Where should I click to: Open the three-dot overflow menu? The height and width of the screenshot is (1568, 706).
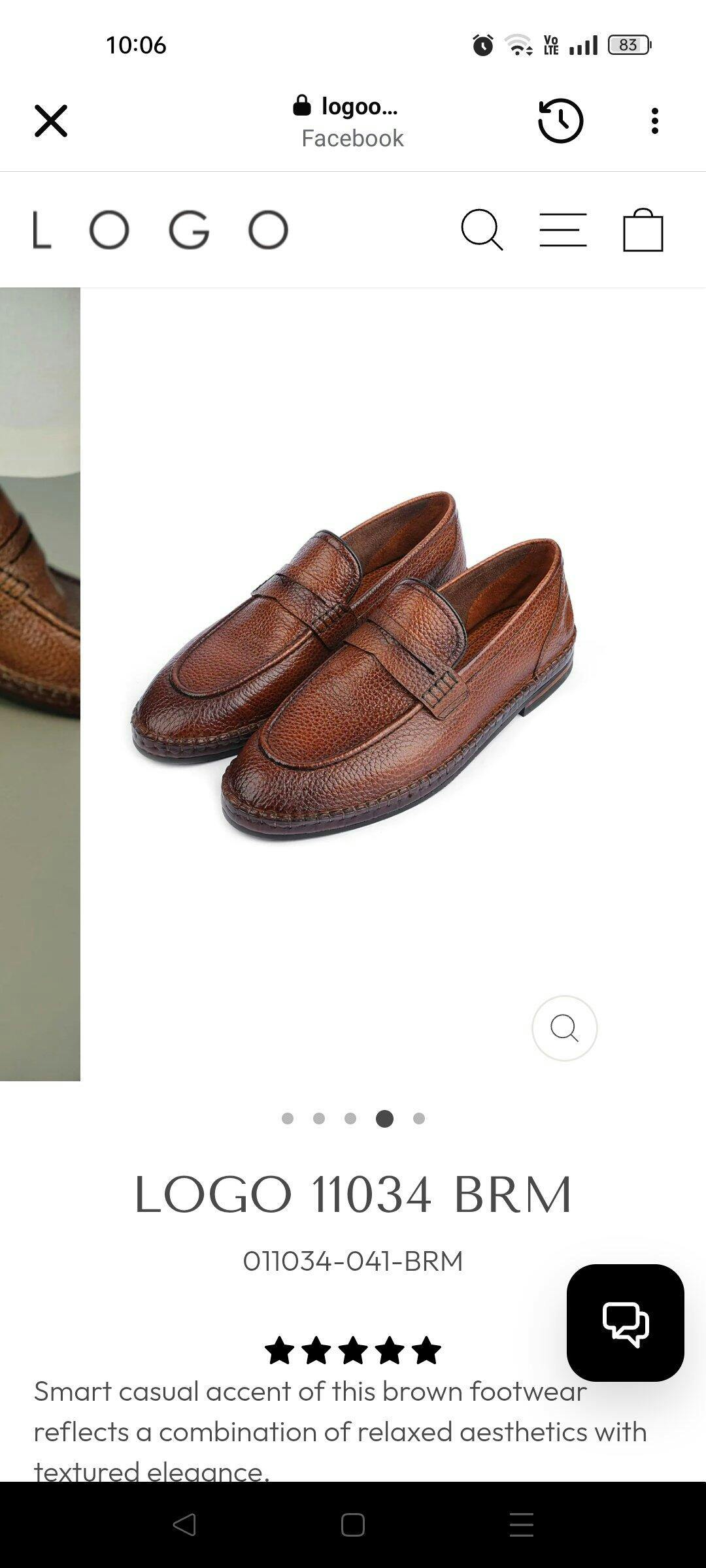tap(654, 121)
